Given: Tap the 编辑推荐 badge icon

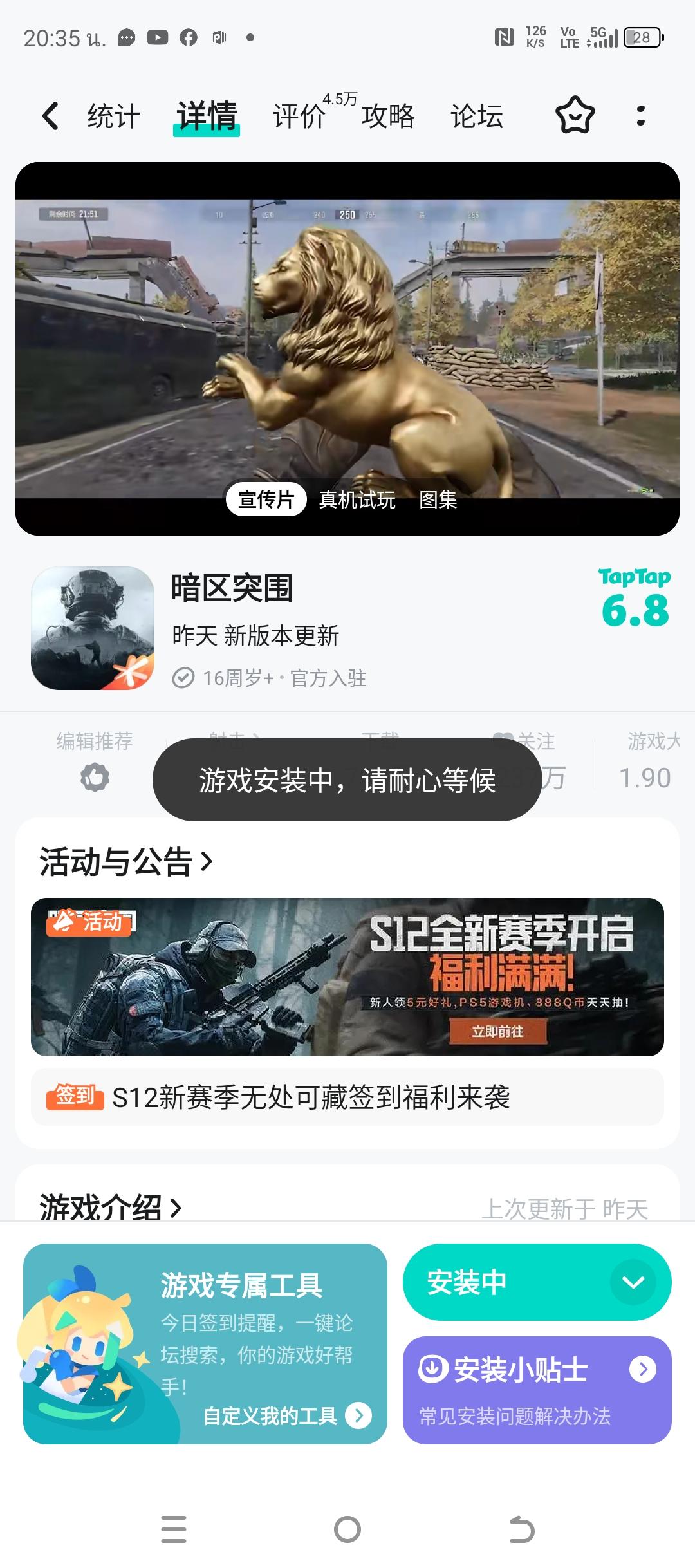Looking at the screenshot, I should tap(94, 777).
